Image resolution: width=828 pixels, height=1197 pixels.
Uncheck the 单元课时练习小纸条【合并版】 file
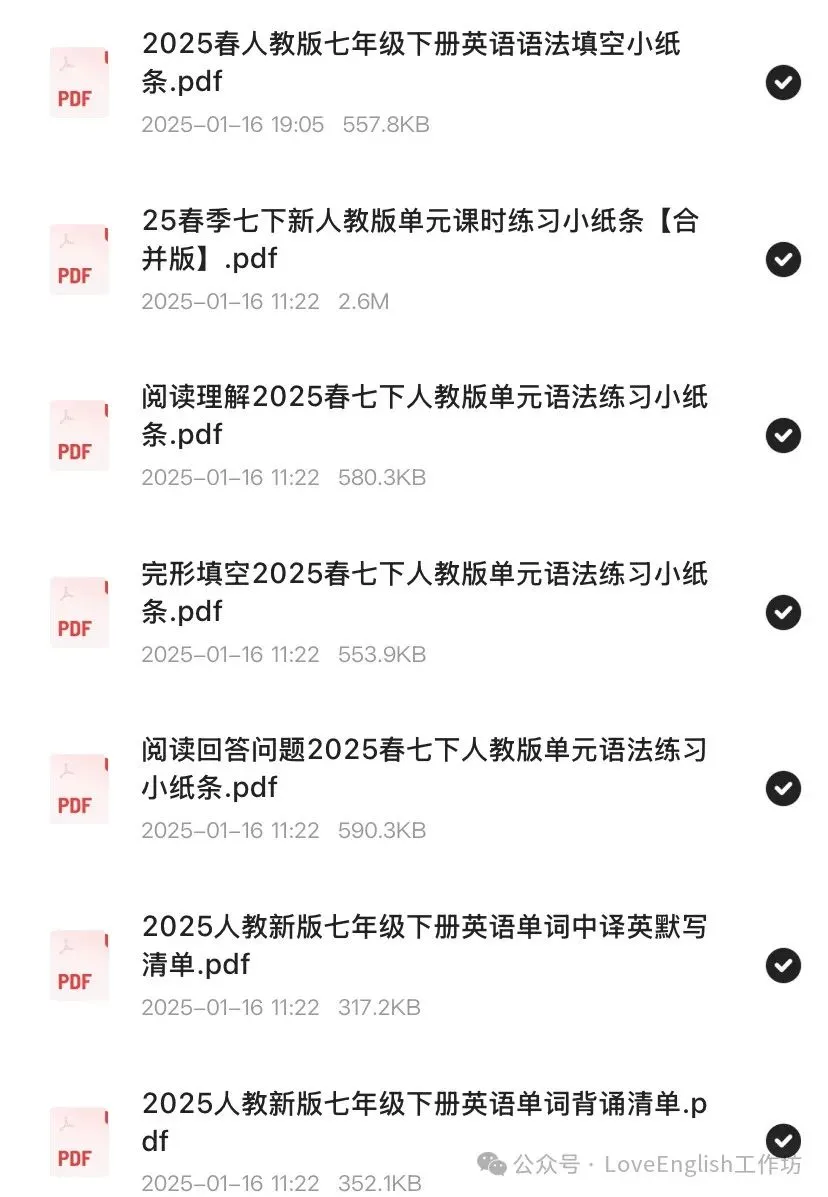coord(783,259)
